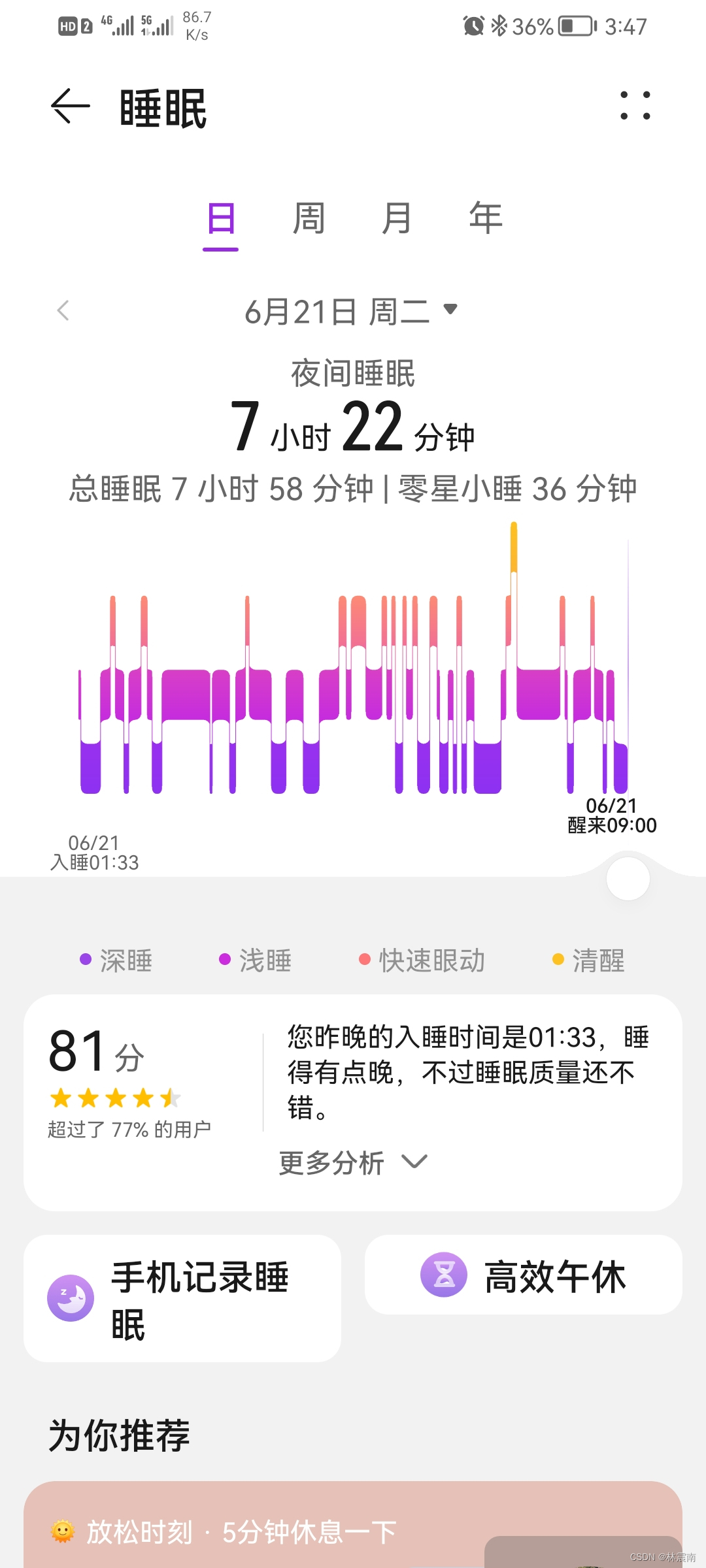Switch to the 月 tab
This screenshot has height=1568, width=706.
click(397, 218)
